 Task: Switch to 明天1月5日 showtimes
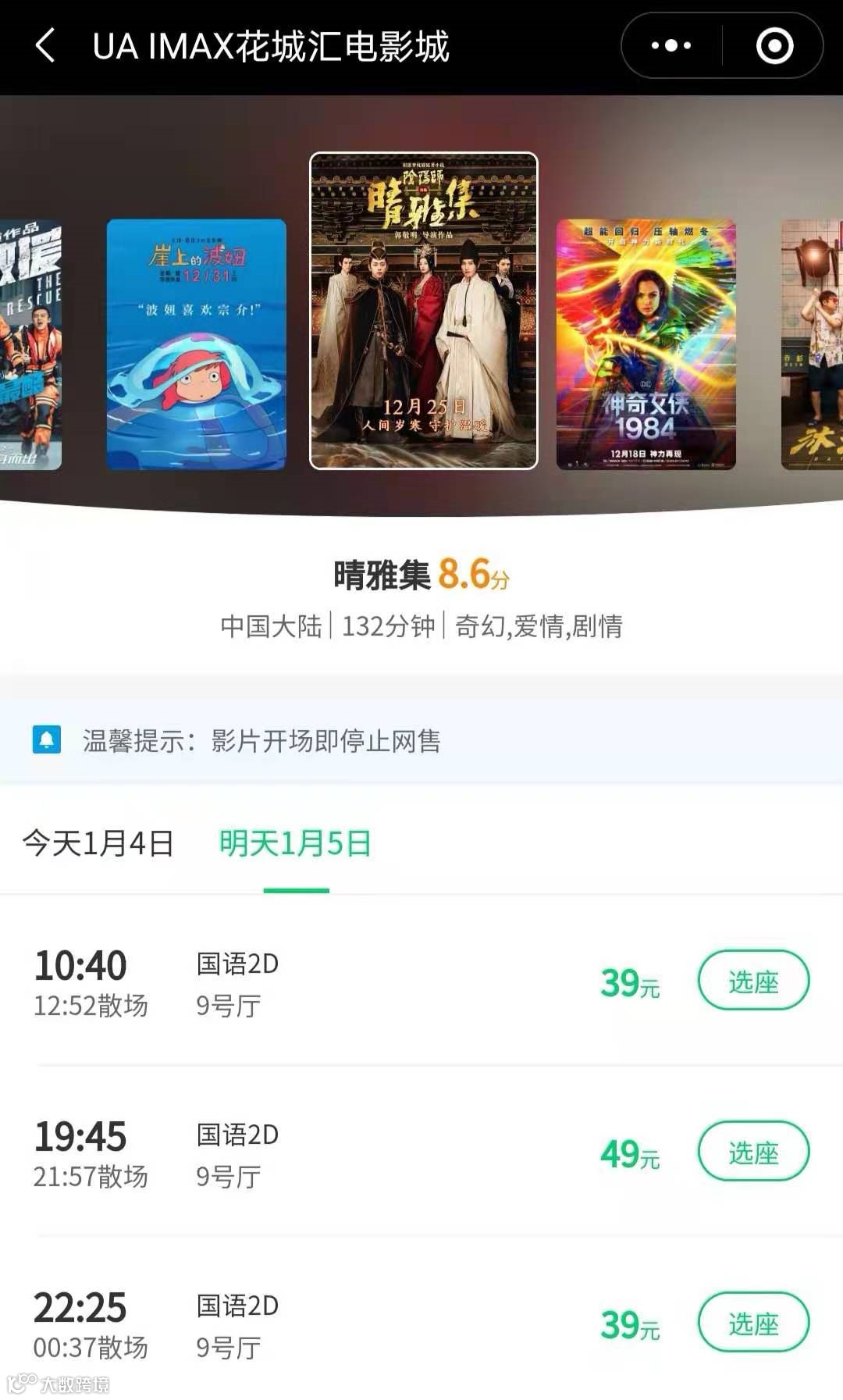point(295,844)
